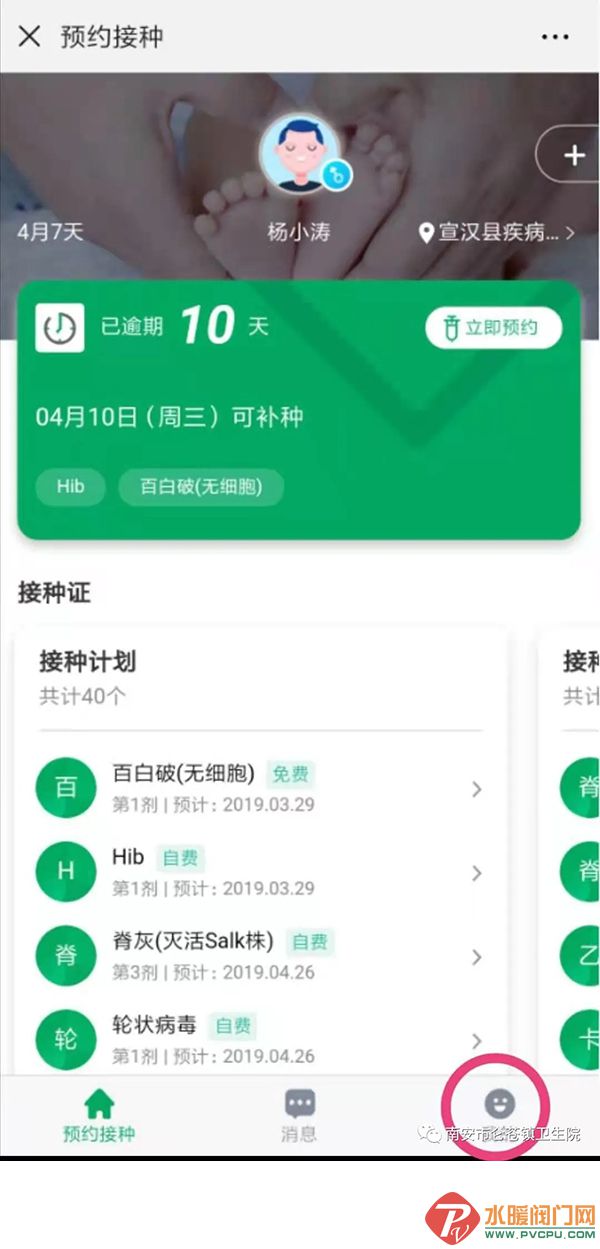Select the Hib chip on the green card
Screen dimensions: 600x1249
[x=70, y=487]
